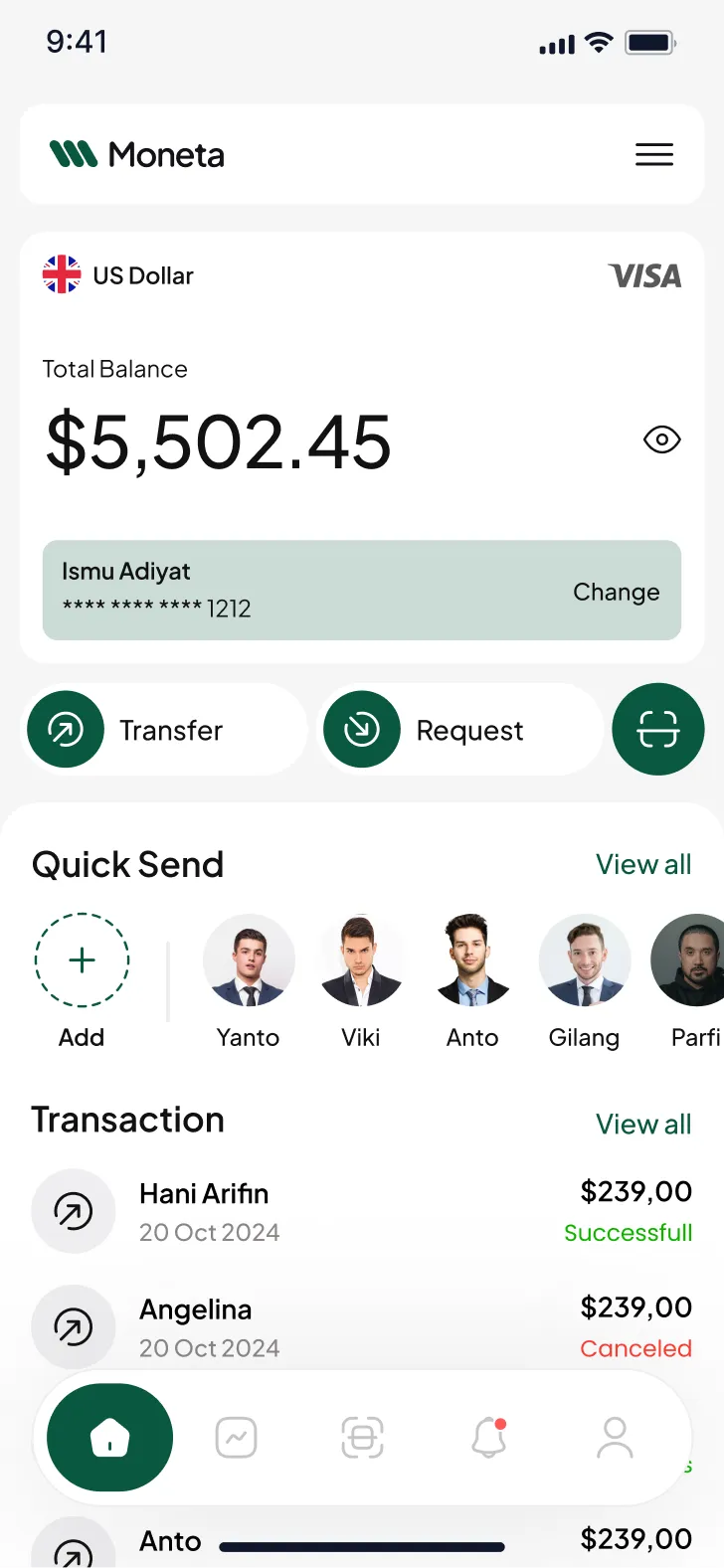
Task: Add a new Quick Send contact
Action: coord(82,961)
